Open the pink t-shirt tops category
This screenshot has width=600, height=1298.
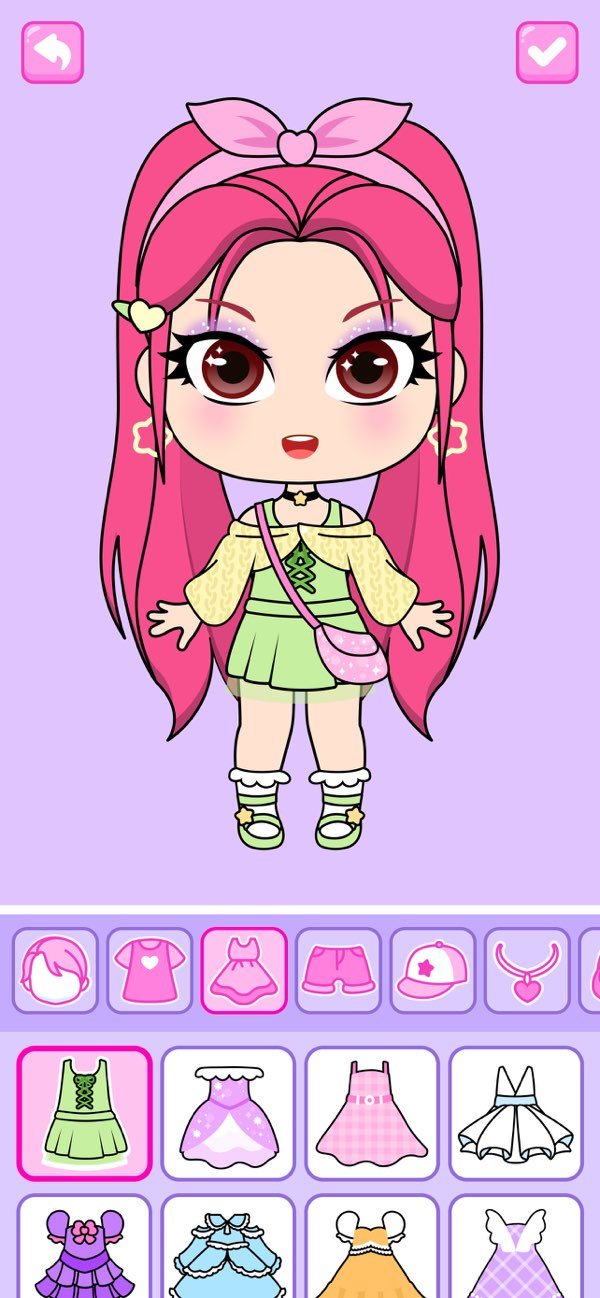[149, 970]
